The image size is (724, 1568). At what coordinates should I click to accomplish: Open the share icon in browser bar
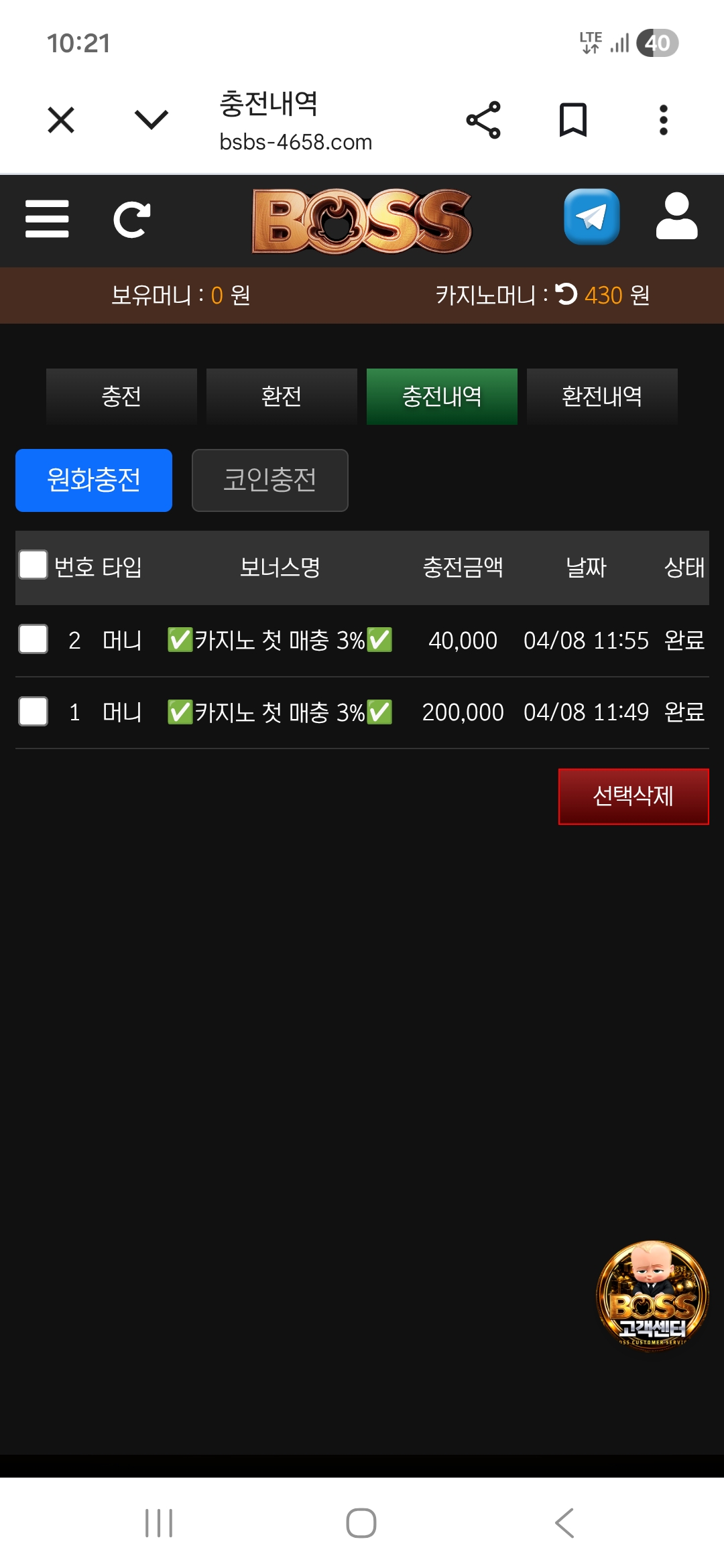coord(485,119)
